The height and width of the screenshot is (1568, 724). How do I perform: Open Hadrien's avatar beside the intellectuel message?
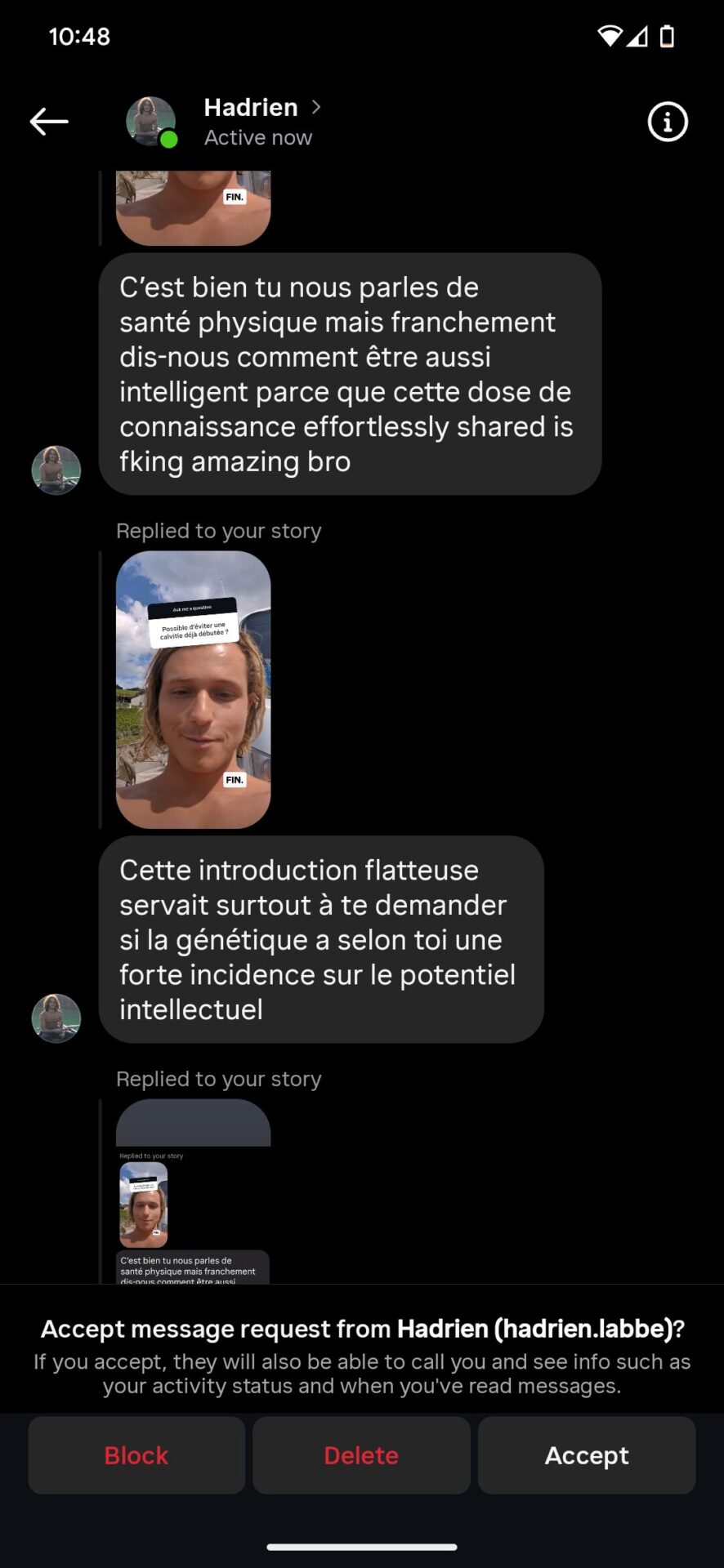coord(56,1018)
